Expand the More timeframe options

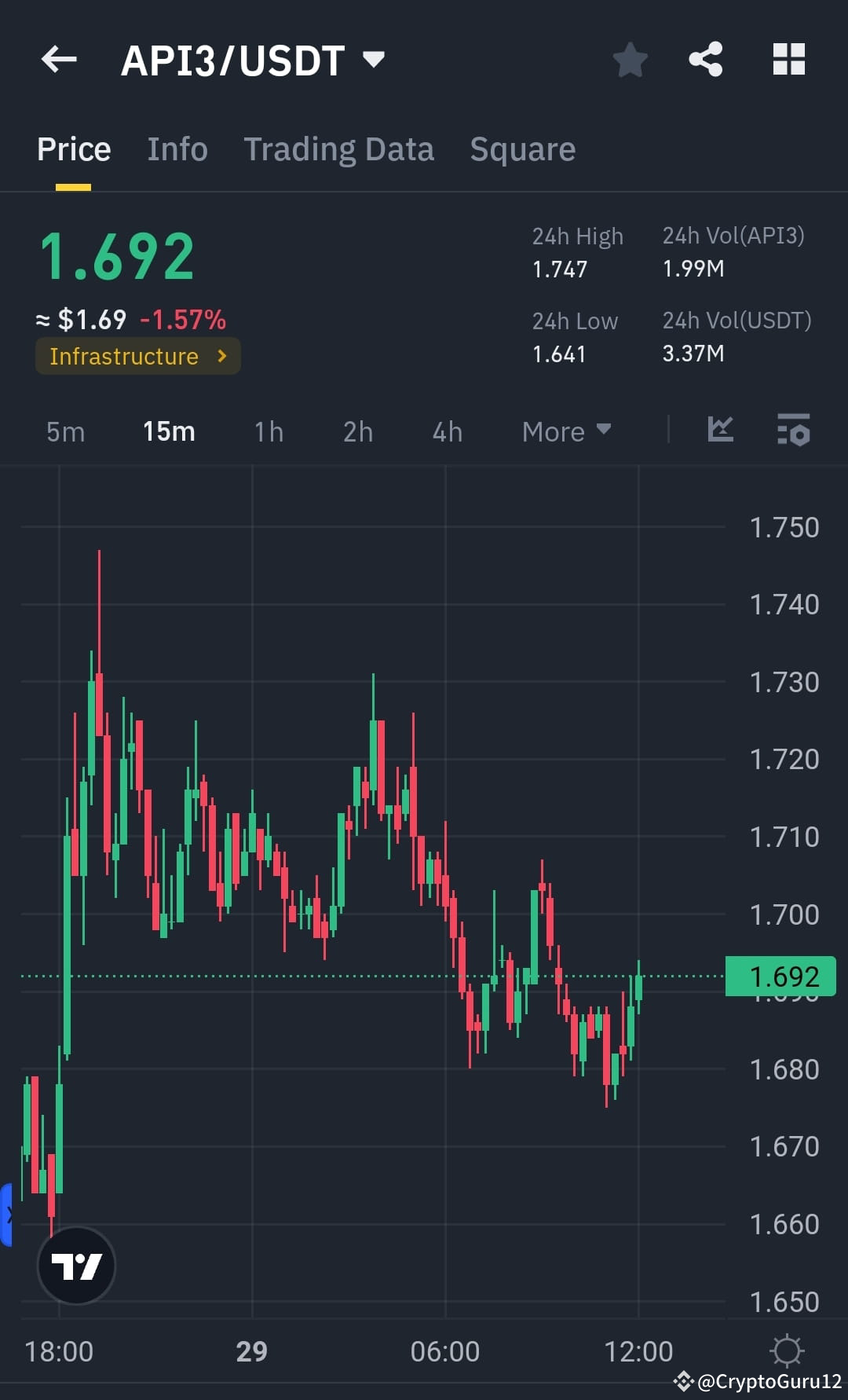565,431
